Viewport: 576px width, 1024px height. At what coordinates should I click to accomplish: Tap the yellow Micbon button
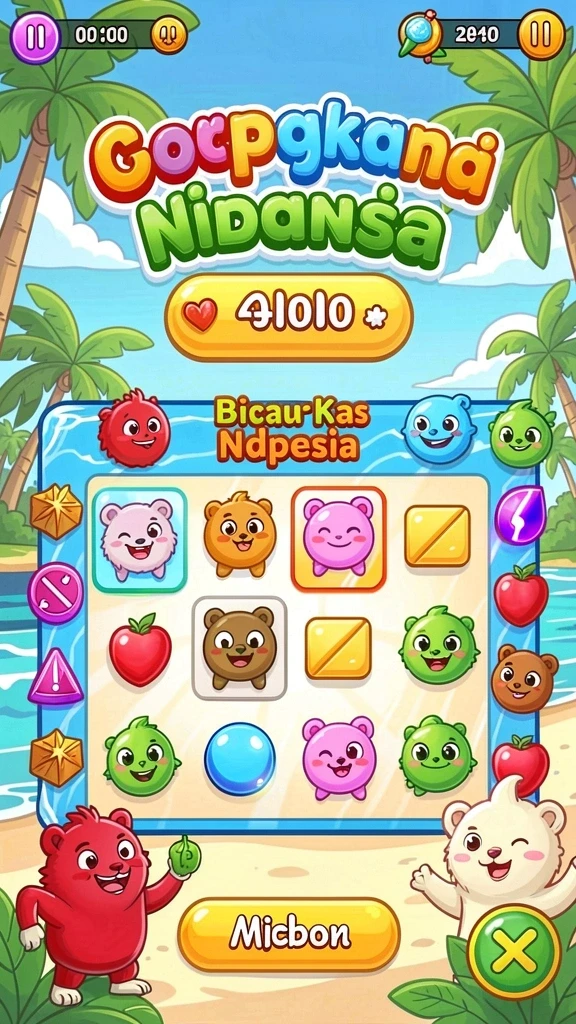289,935
